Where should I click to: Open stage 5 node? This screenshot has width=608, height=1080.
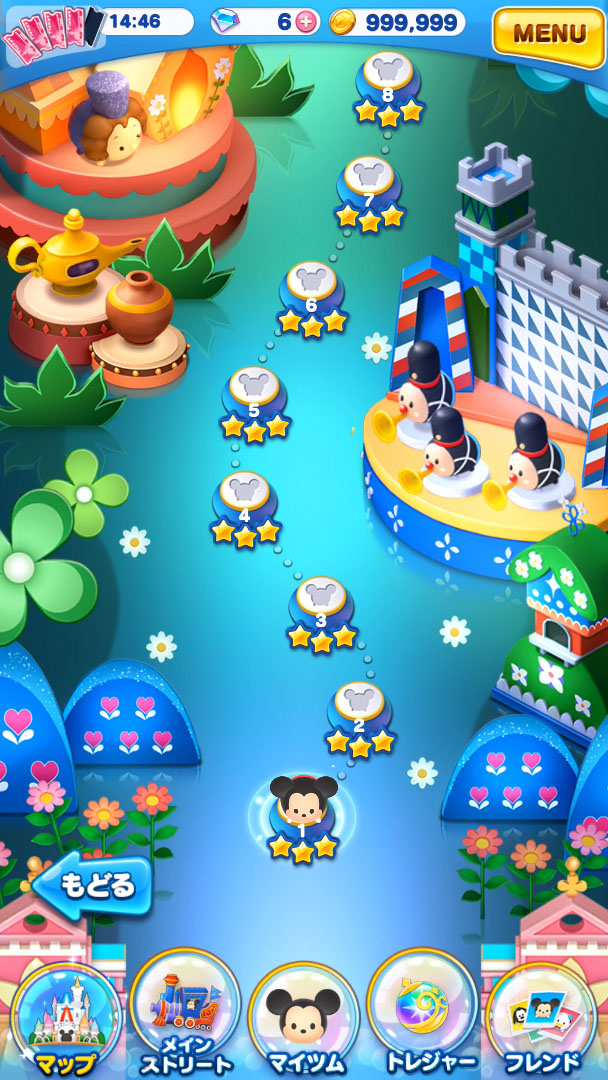point(254,397)
